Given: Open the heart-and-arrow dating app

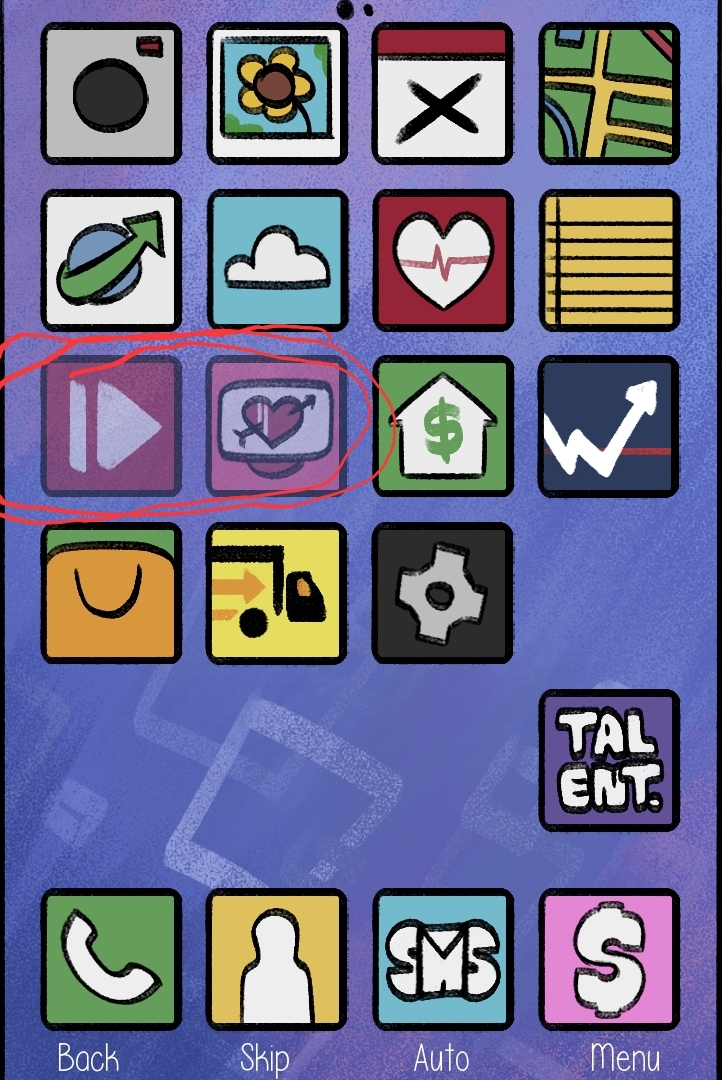Looking at the screenshot, I should click(x=277, y=426).
